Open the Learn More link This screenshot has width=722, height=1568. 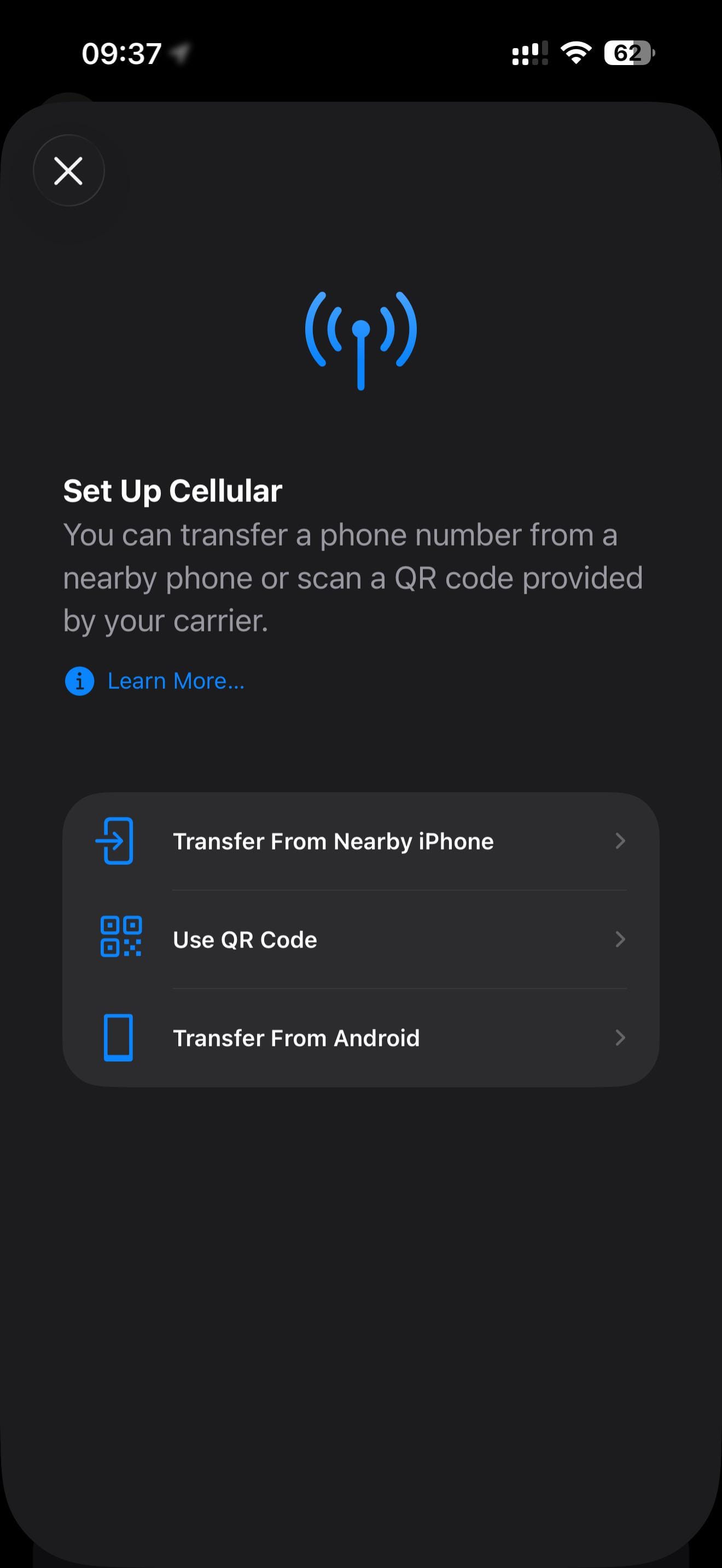[176, 681]
